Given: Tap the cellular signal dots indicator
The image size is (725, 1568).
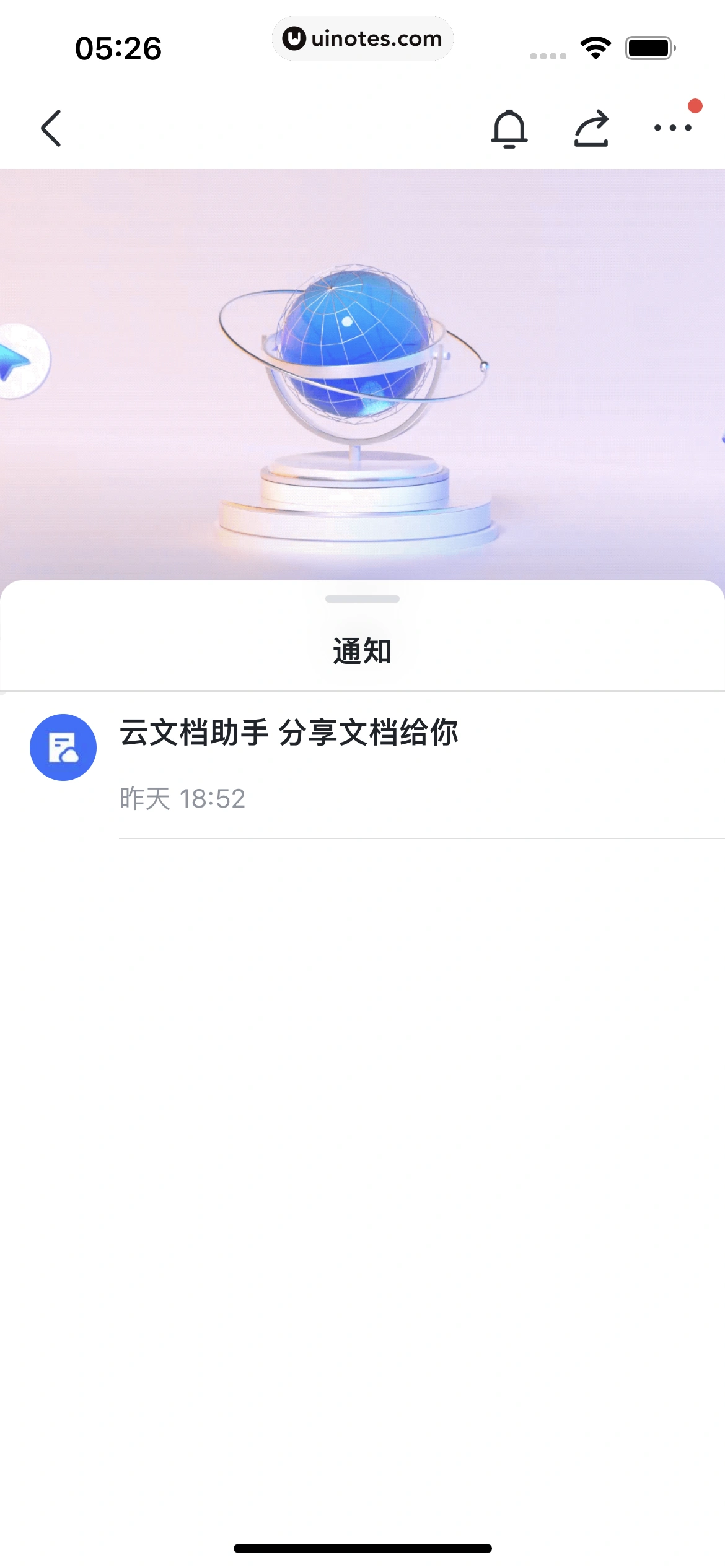Looking at the screenshot, I should tap(548, 54).
